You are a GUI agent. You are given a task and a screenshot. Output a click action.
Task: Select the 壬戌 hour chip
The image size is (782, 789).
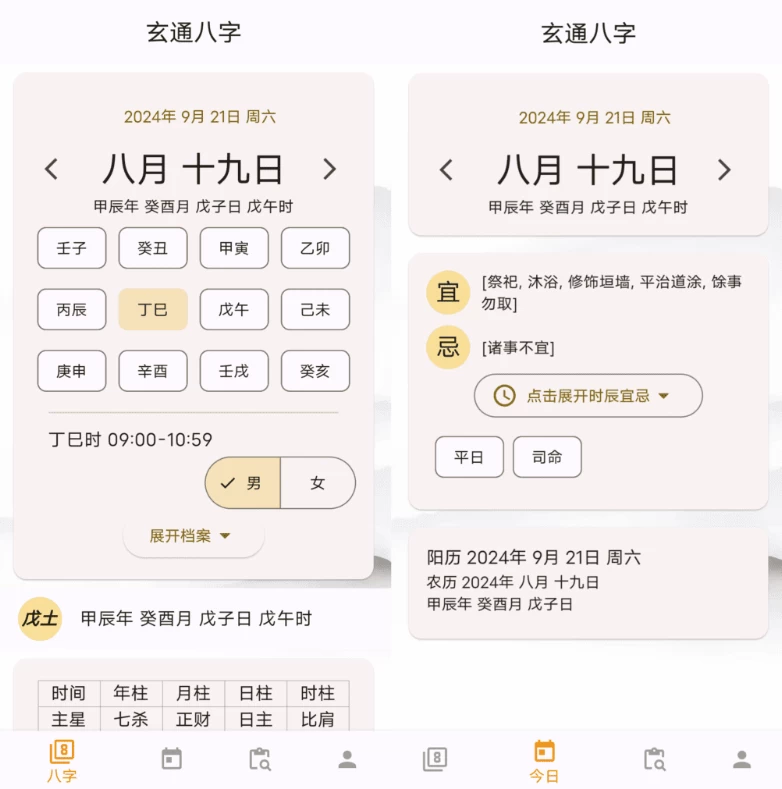point(234,371)
